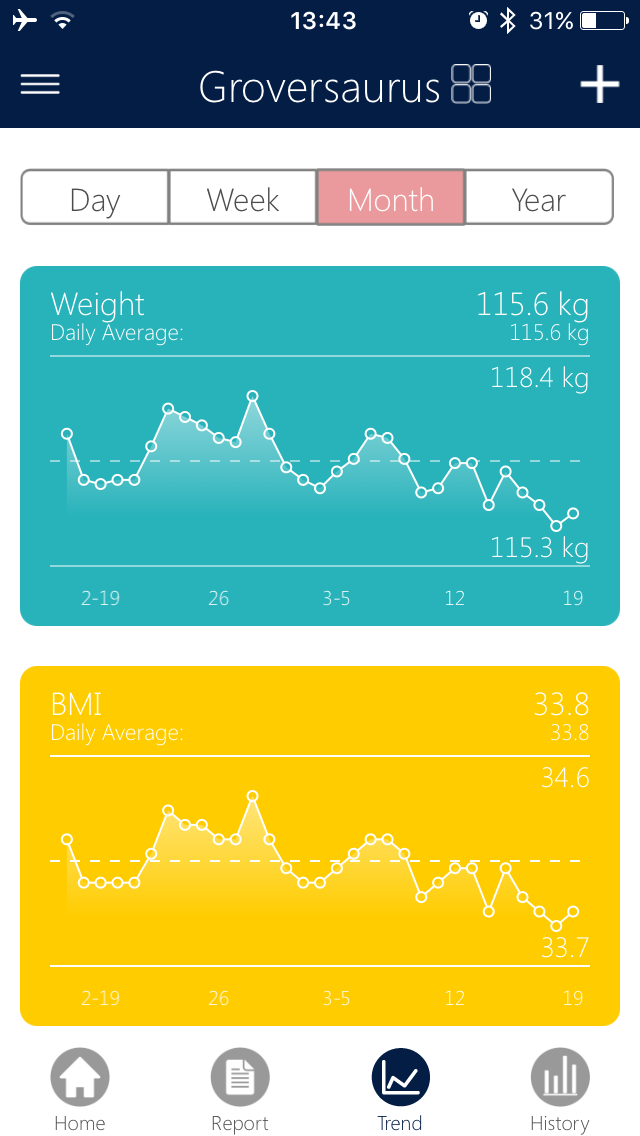The image size is (640, 1136).
Task: Choose the Month segment
Action: (391, 198)
